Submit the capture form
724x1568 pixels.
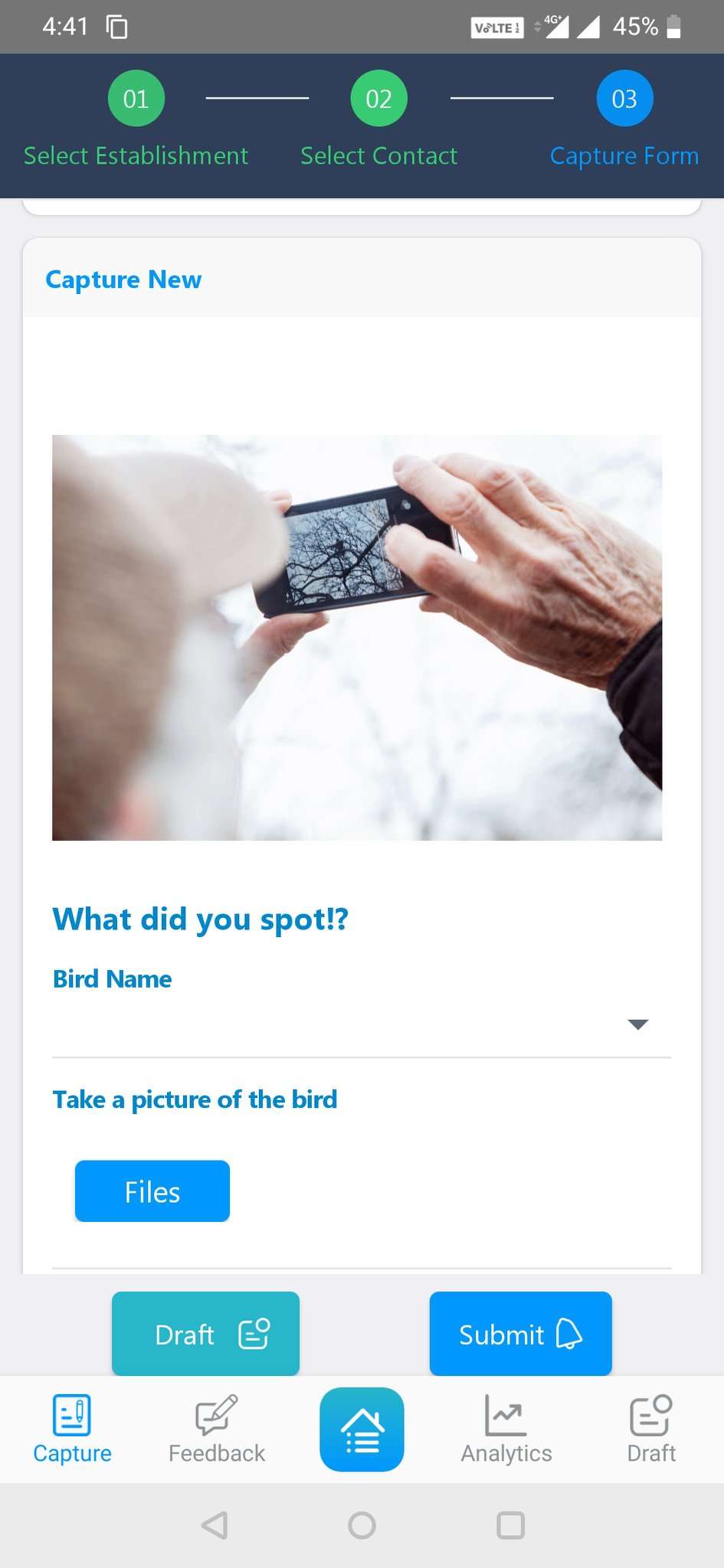click(520, 1334)
